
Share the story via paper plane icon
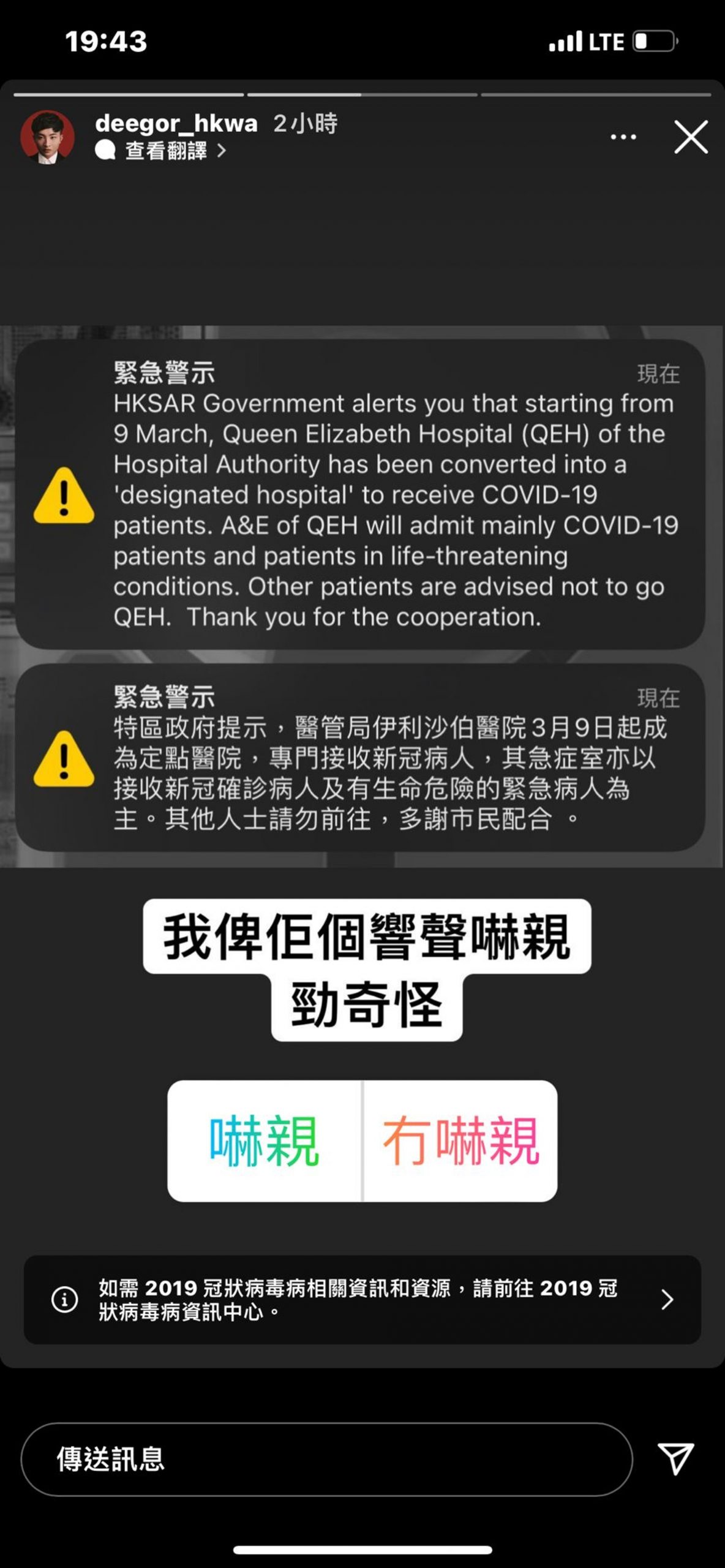point(675,1458)
